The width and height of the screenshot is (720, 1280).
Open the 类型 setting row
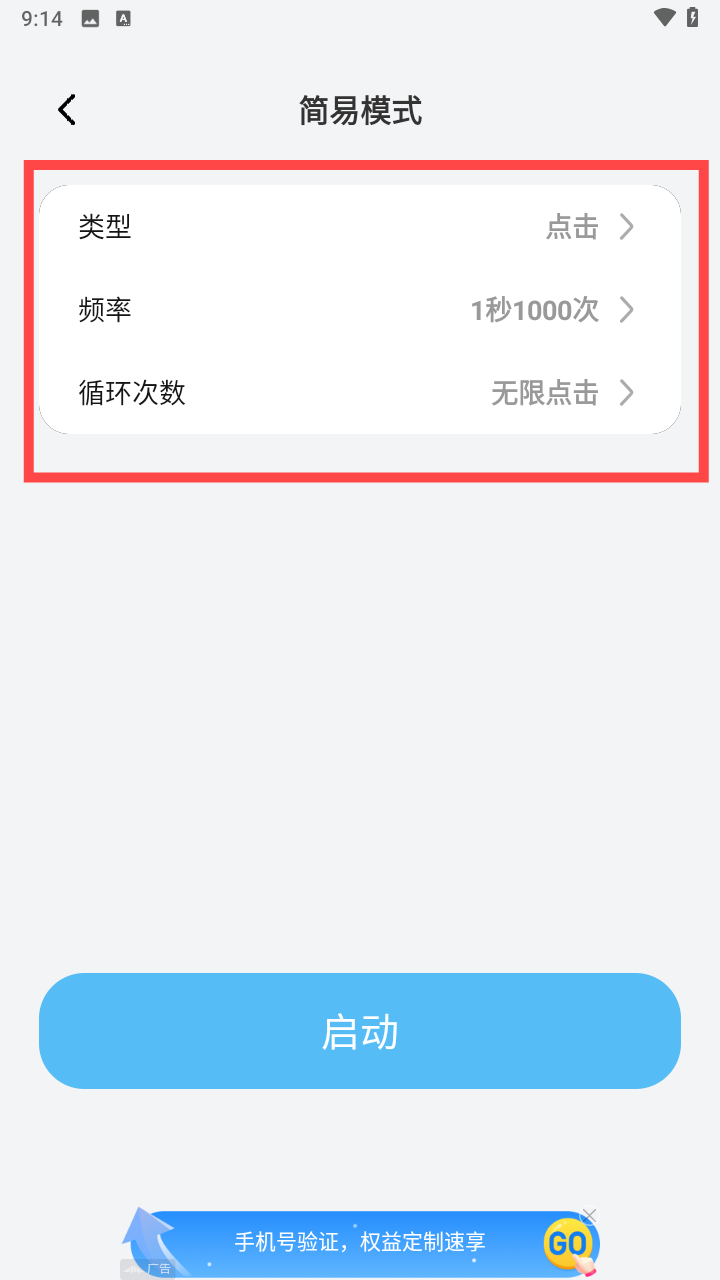tap(360, 228)
